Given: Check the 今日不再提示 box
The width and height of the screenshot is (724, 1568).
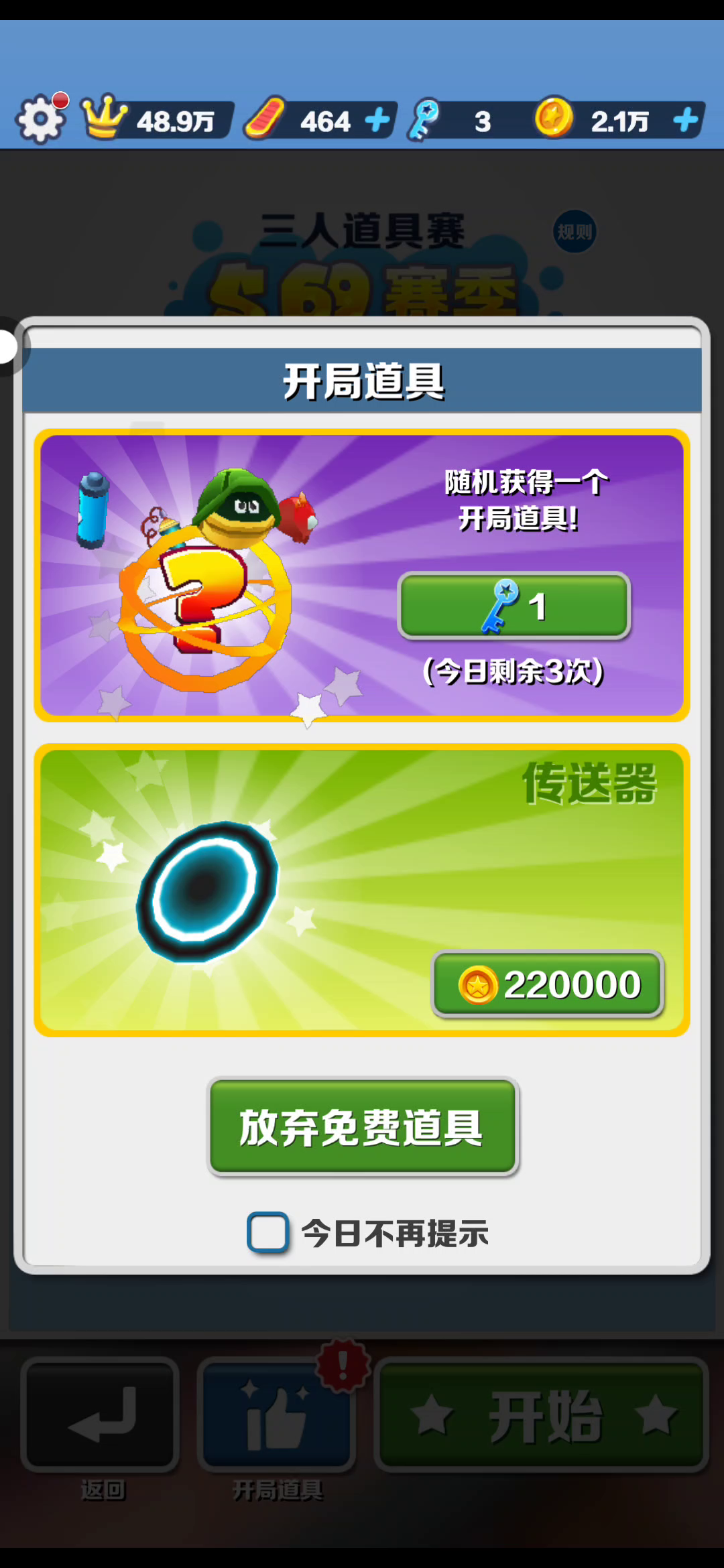Looking at the screenshot, I should pyautogui.click(x=268, y=1232).
